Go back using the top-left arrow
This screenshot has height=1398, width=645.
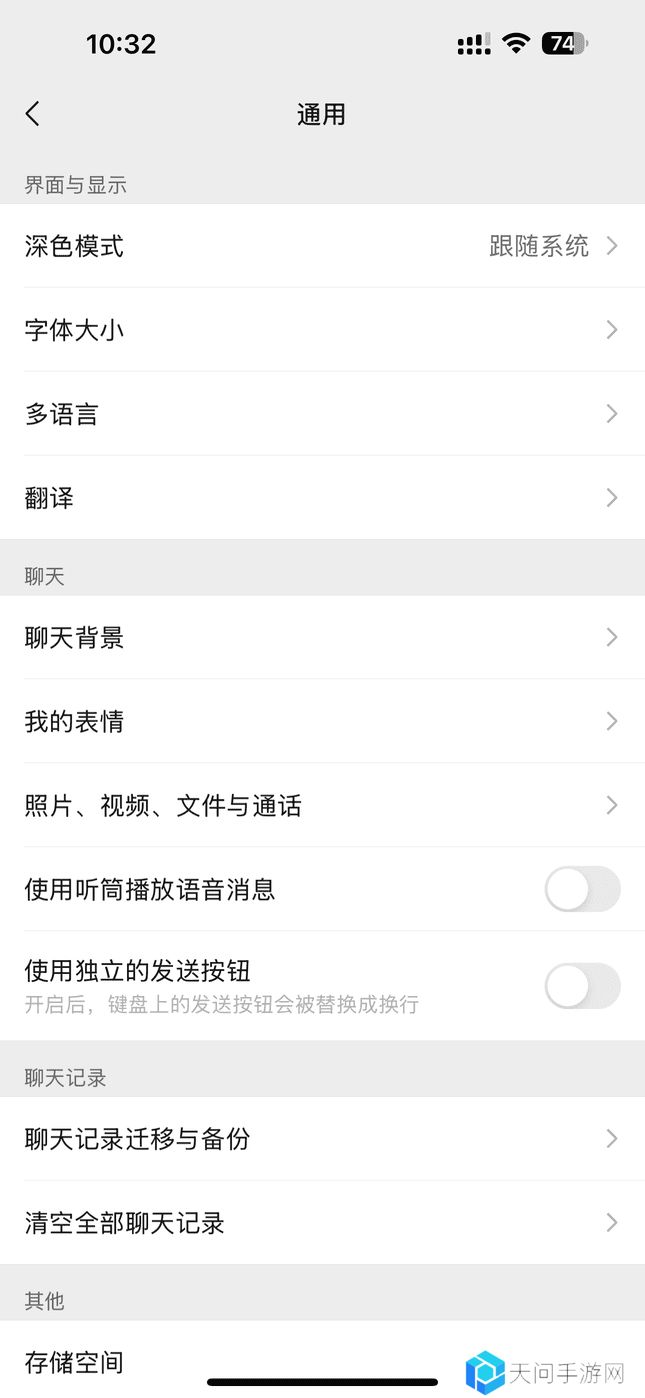[33, 114]
